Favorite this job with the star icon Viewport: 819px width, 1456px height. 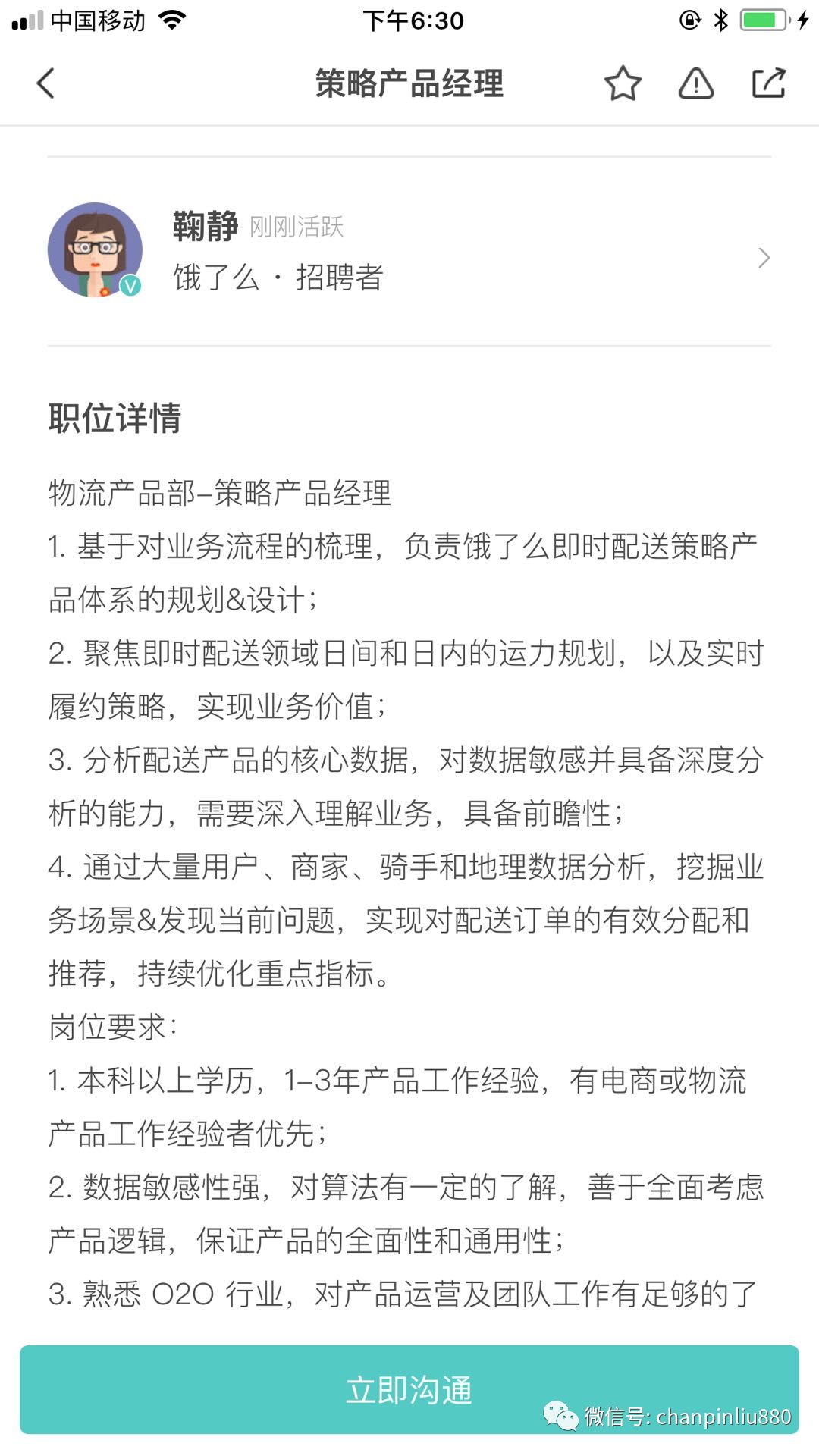point(623,83)
